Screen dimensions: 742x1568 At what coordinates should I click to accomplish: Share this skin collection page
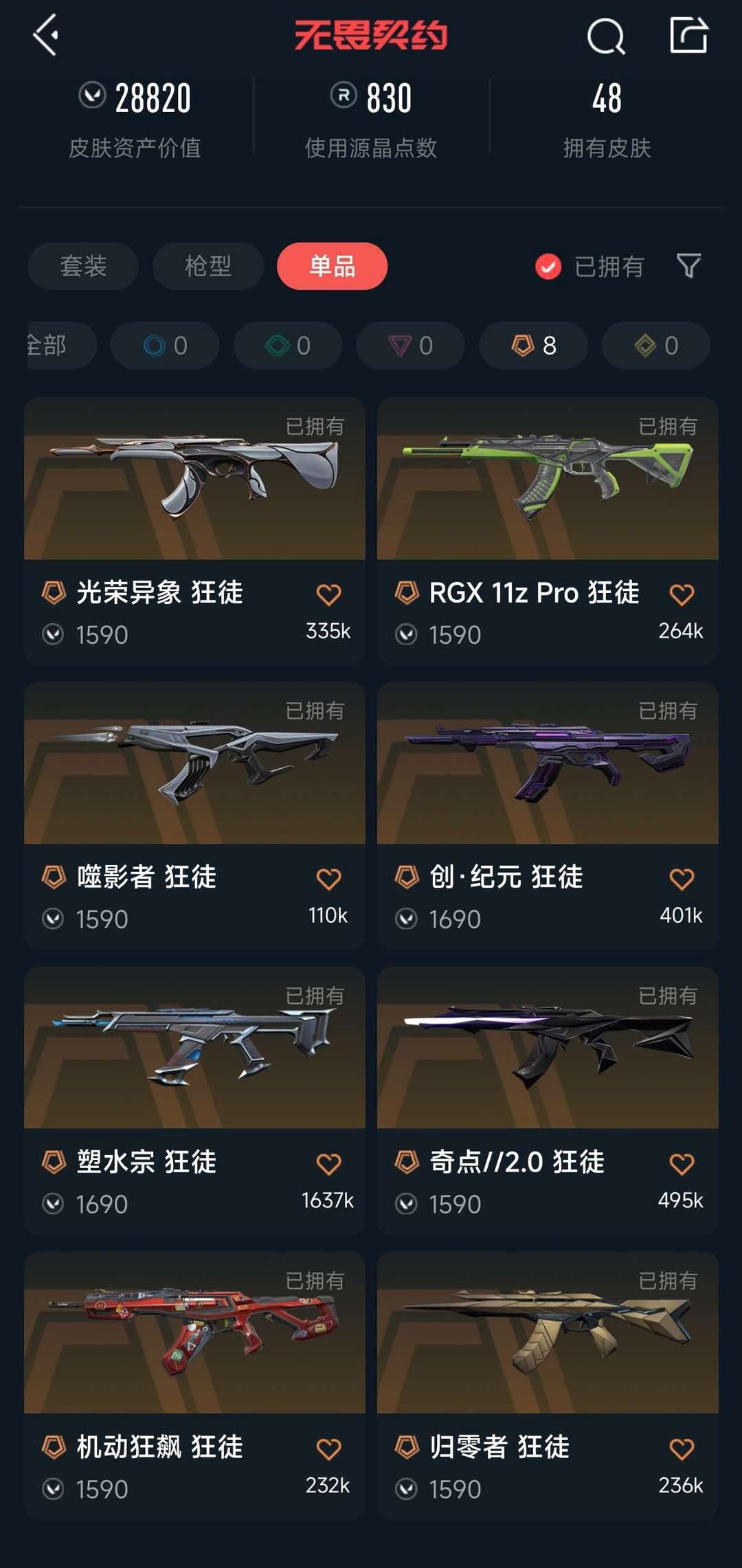click(x=688, y=35)
